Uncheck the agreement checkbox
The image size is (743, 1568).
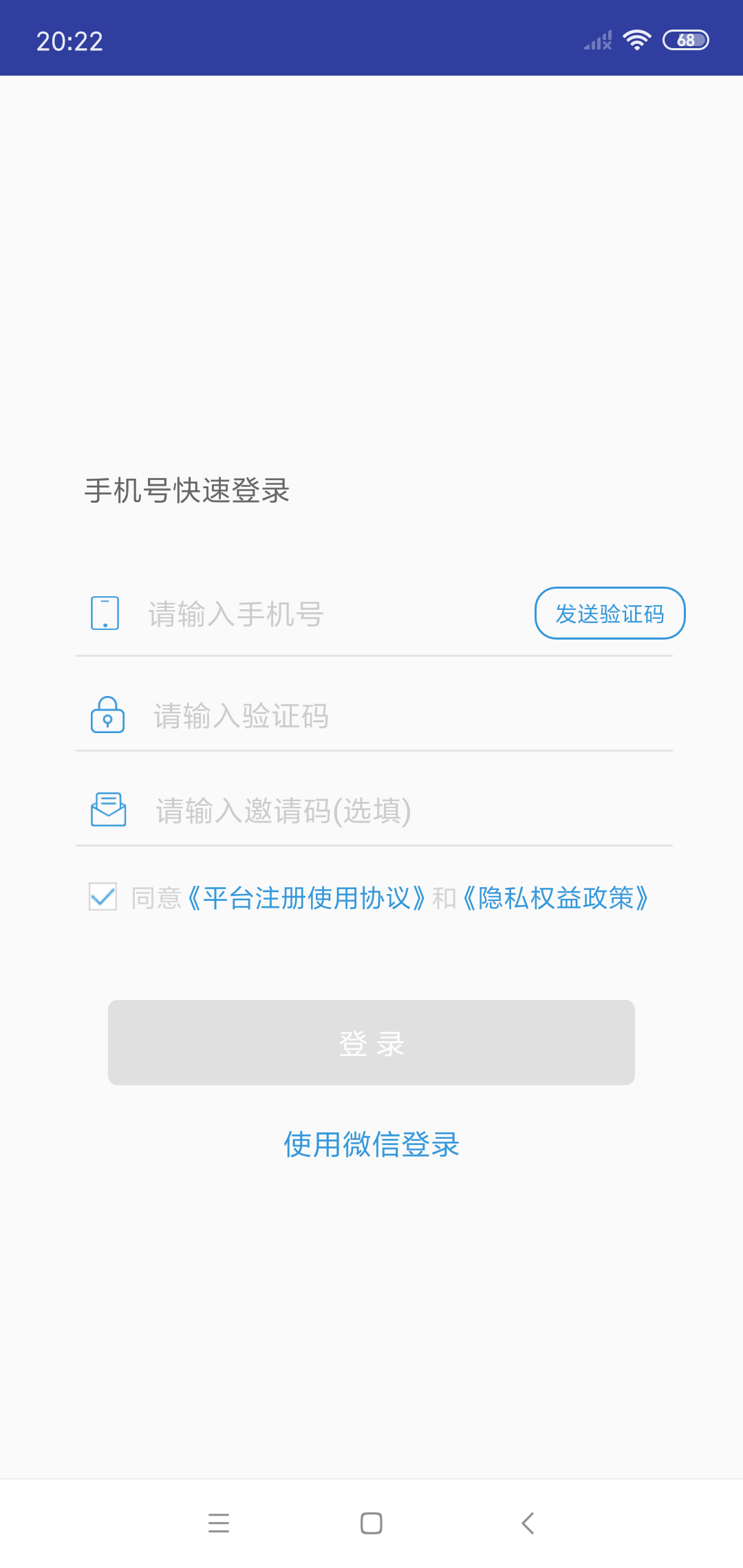point(103,897)
